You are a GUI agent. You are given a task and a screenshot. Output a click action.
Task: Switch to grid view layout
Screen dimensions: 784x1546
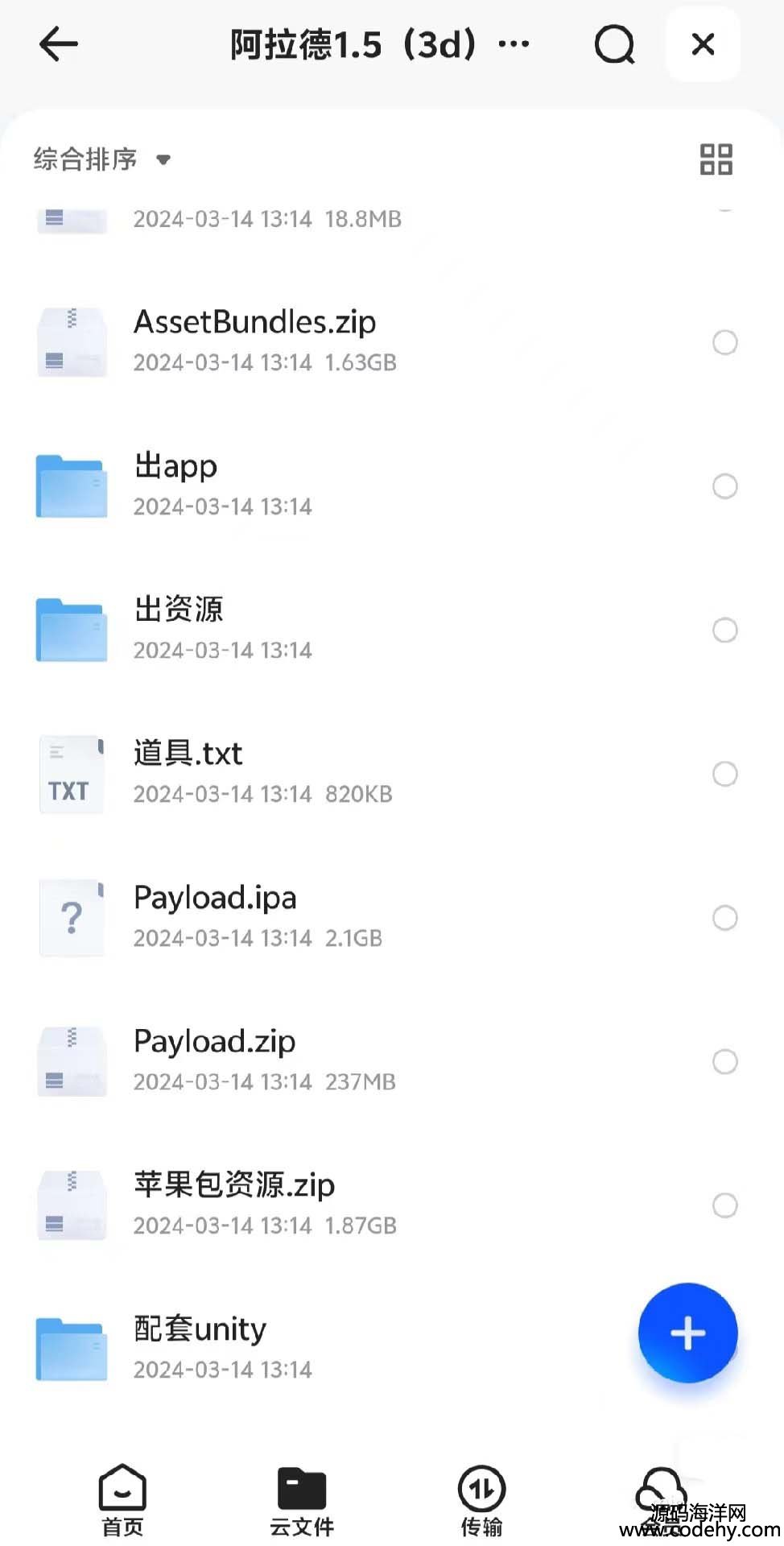coord(716,159)
